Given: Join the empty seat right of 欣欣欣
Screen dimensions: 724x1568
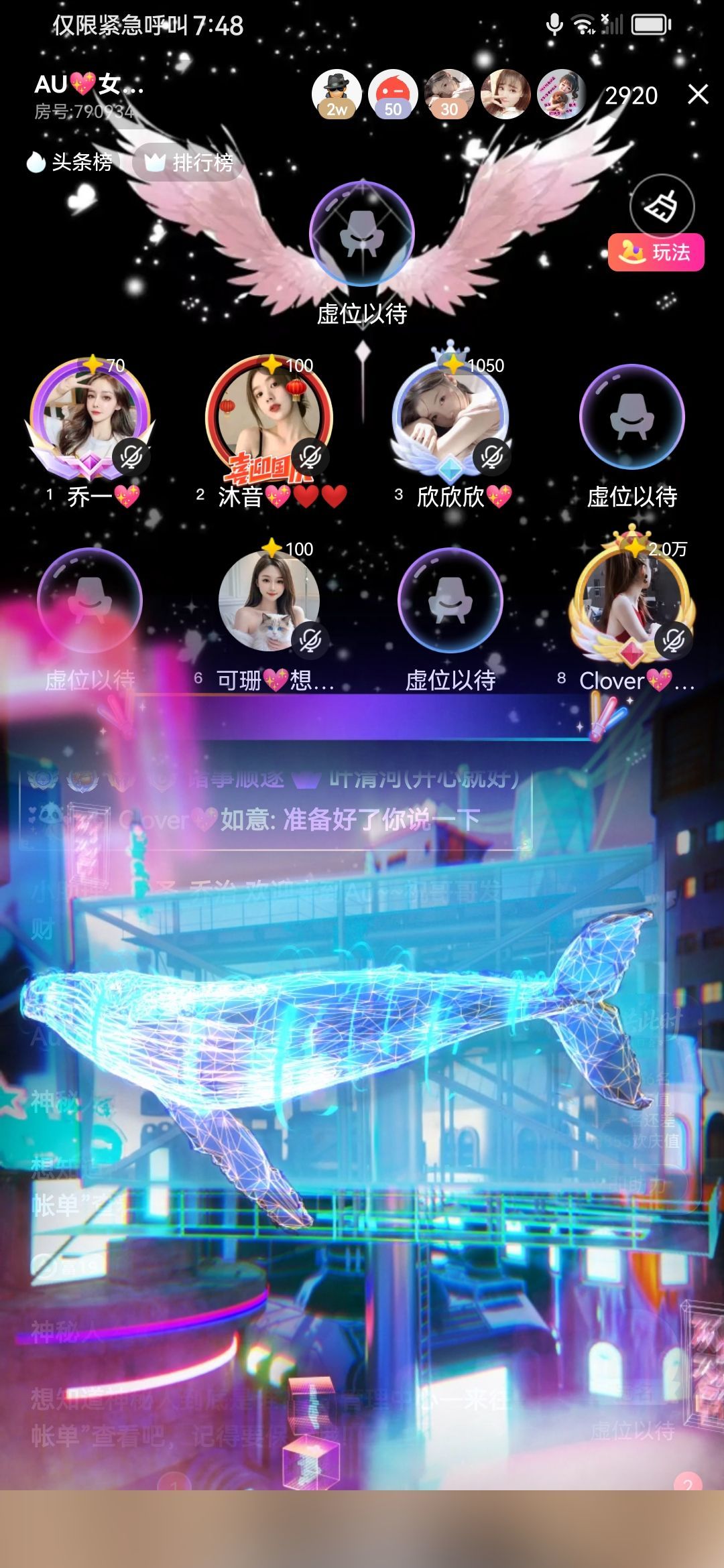Looking at the screenshot, I should coord(631,417).
